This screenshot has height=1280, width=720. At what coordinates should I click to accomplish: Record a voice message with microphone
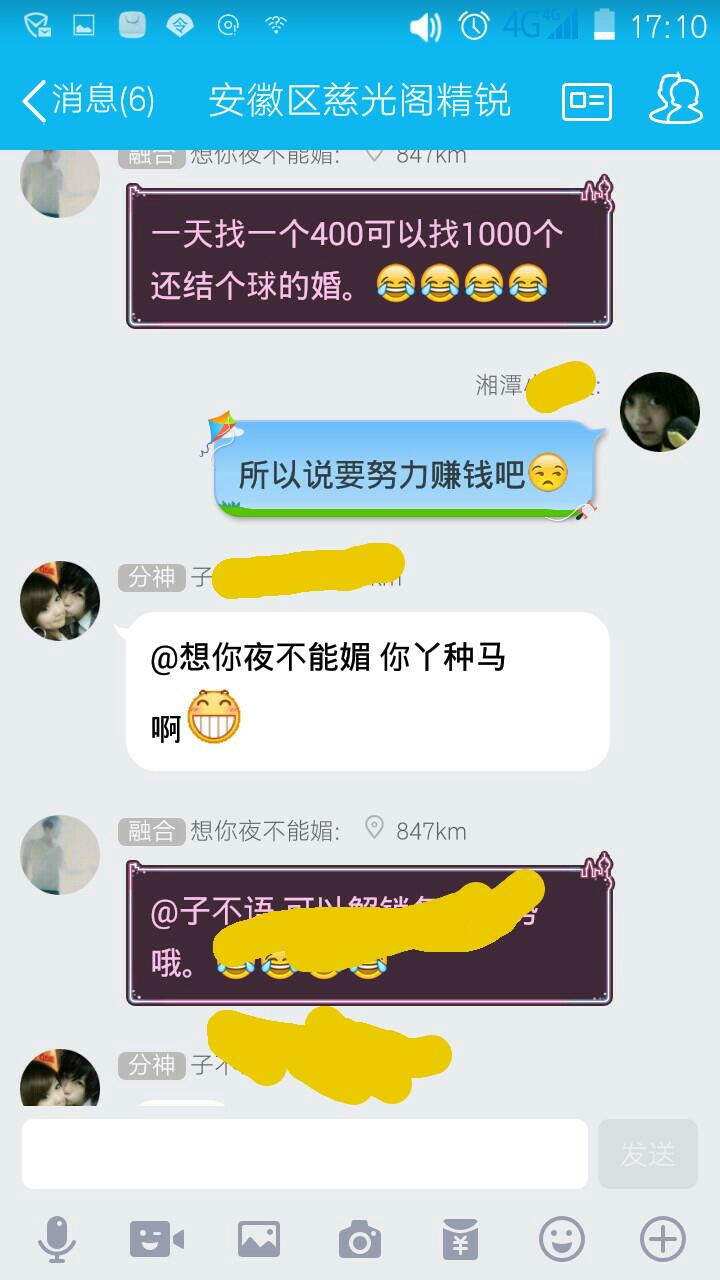click(x=57, y=1240)
